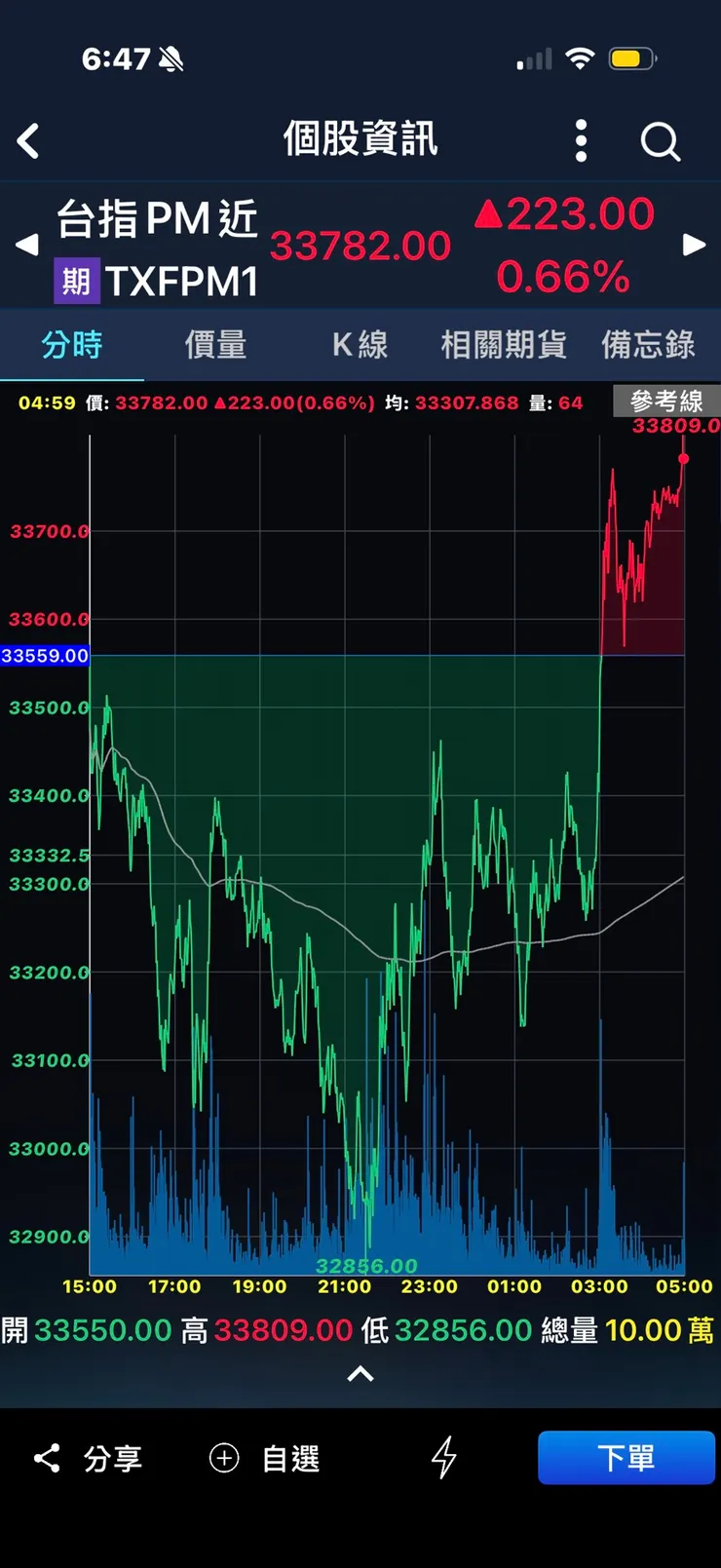The width and height of the screenshot is (721, 1568).
Task: Go back using the top-left arrow
Action: click(29, 141)
